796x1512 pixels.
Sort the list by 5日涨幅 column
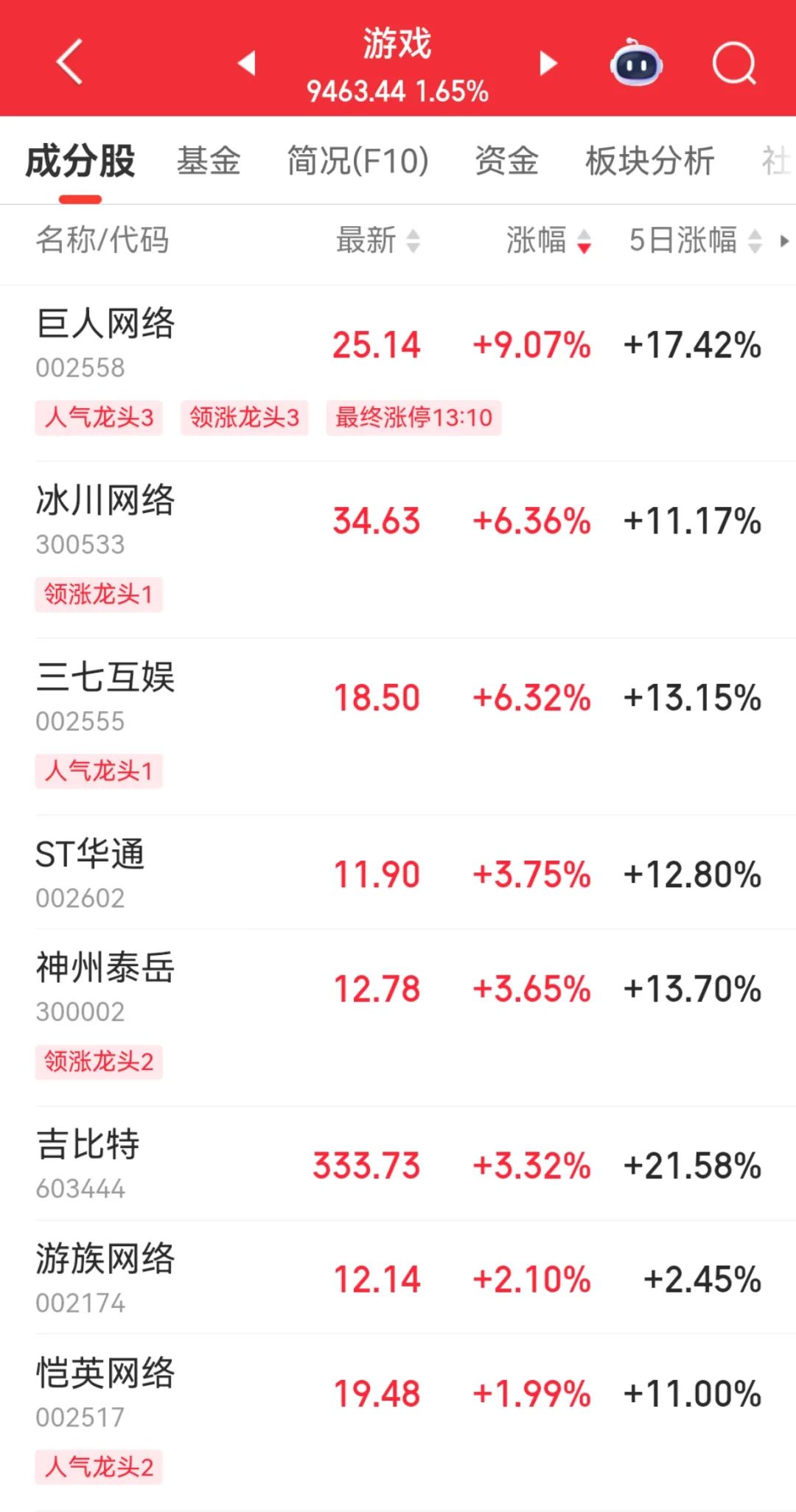click(x=695, y=240)
